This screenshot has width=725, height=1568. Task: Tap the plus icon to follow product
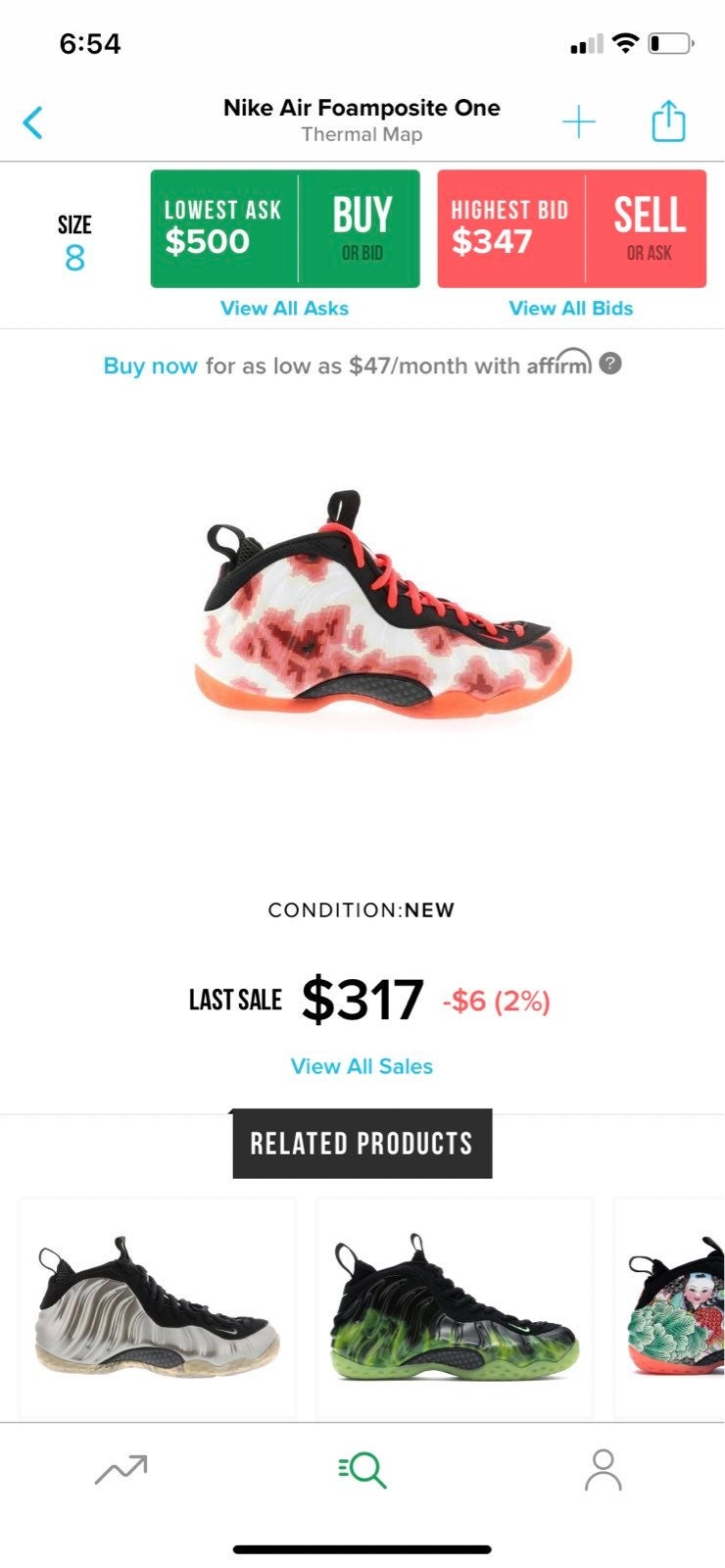[x=579, y=122]
